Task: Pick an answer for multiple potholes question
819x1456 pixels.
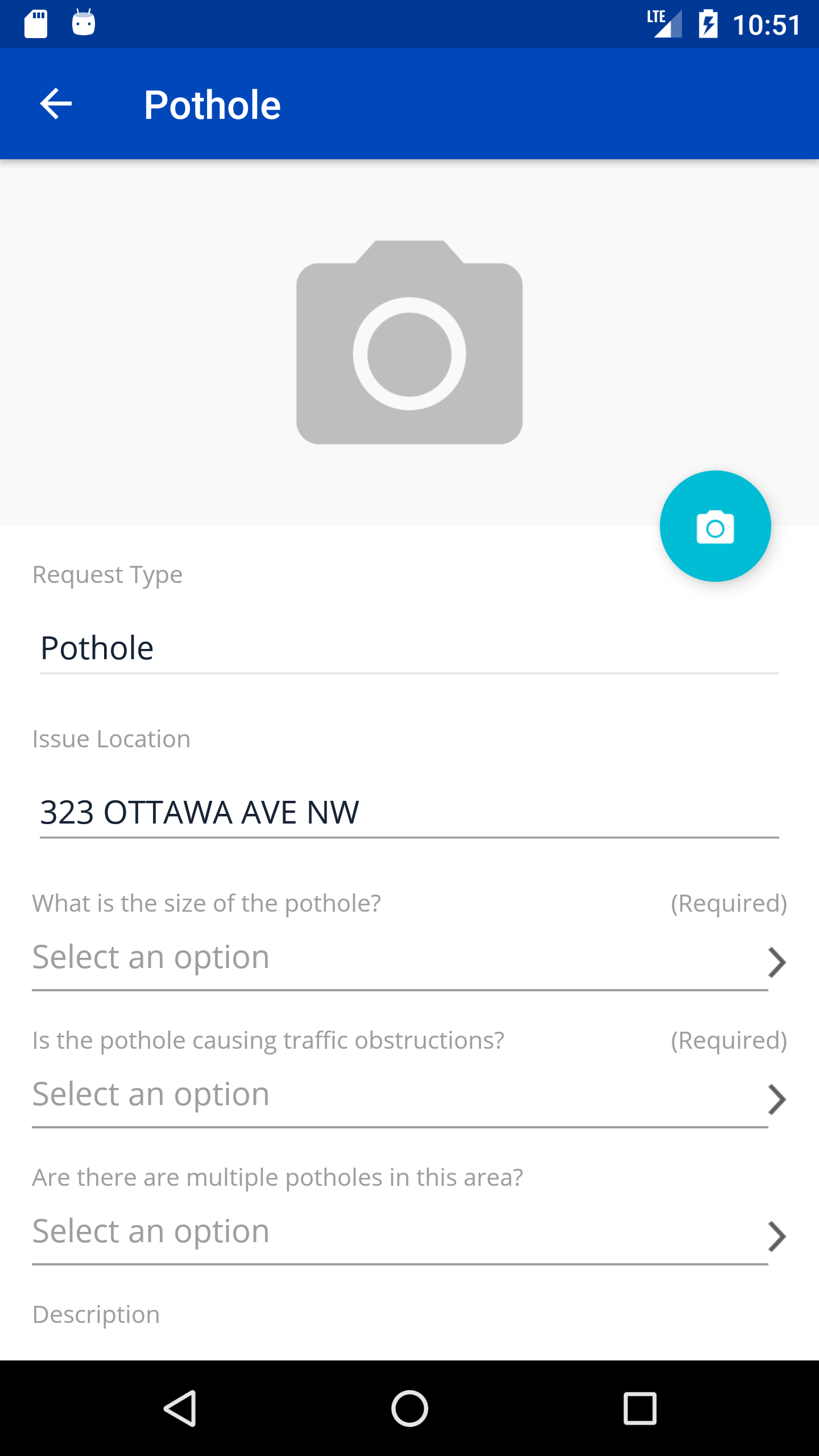Action: click(408, 1233)
